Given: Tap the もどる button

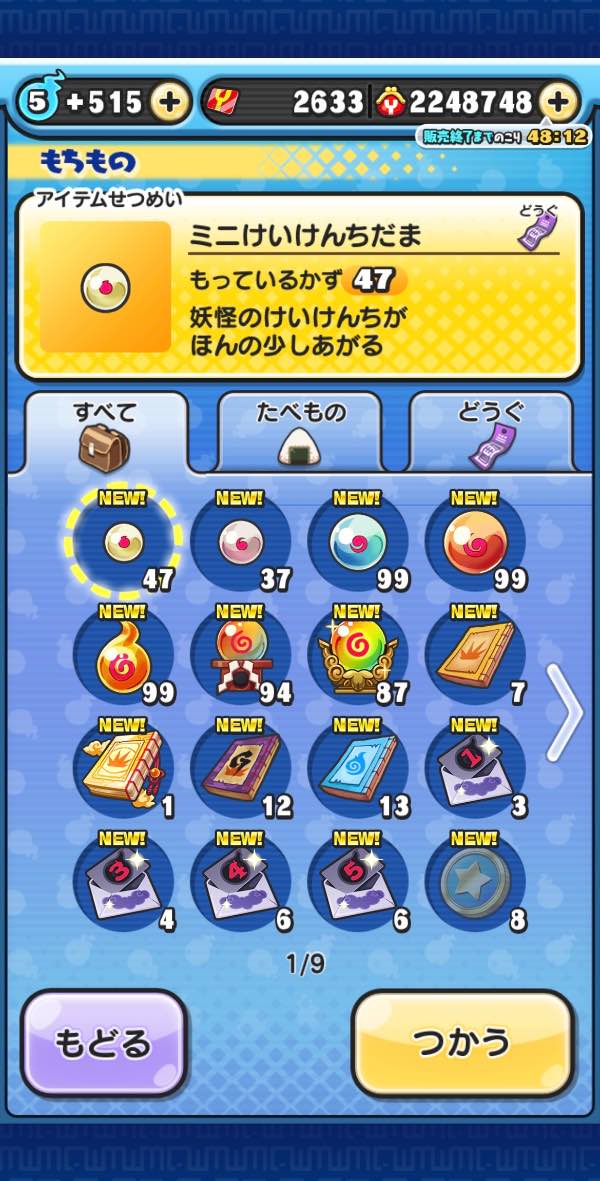Looking at the screenshot, I should click(x=104, y=1043).
